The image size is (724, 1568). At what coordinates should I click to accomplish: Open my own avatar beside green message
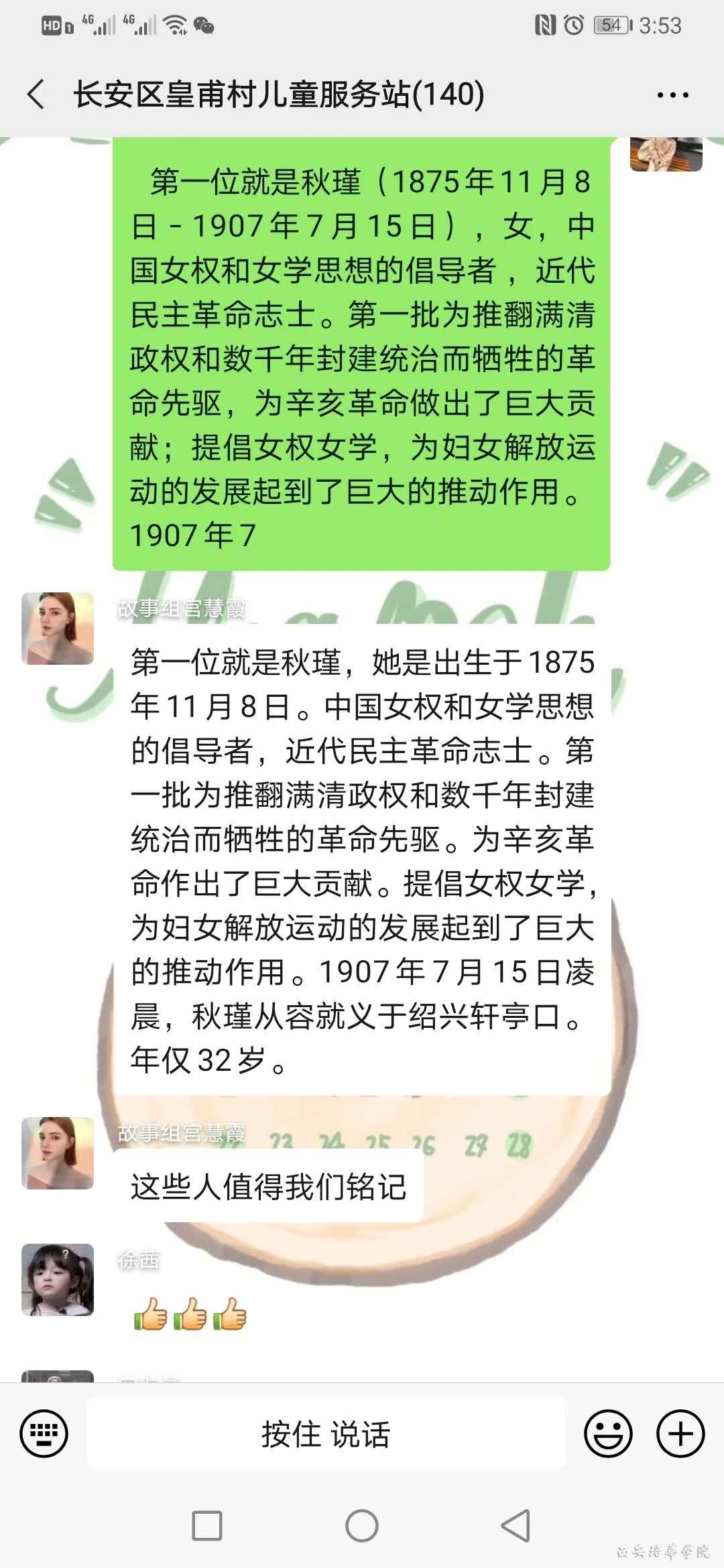(x=666, y=154)
